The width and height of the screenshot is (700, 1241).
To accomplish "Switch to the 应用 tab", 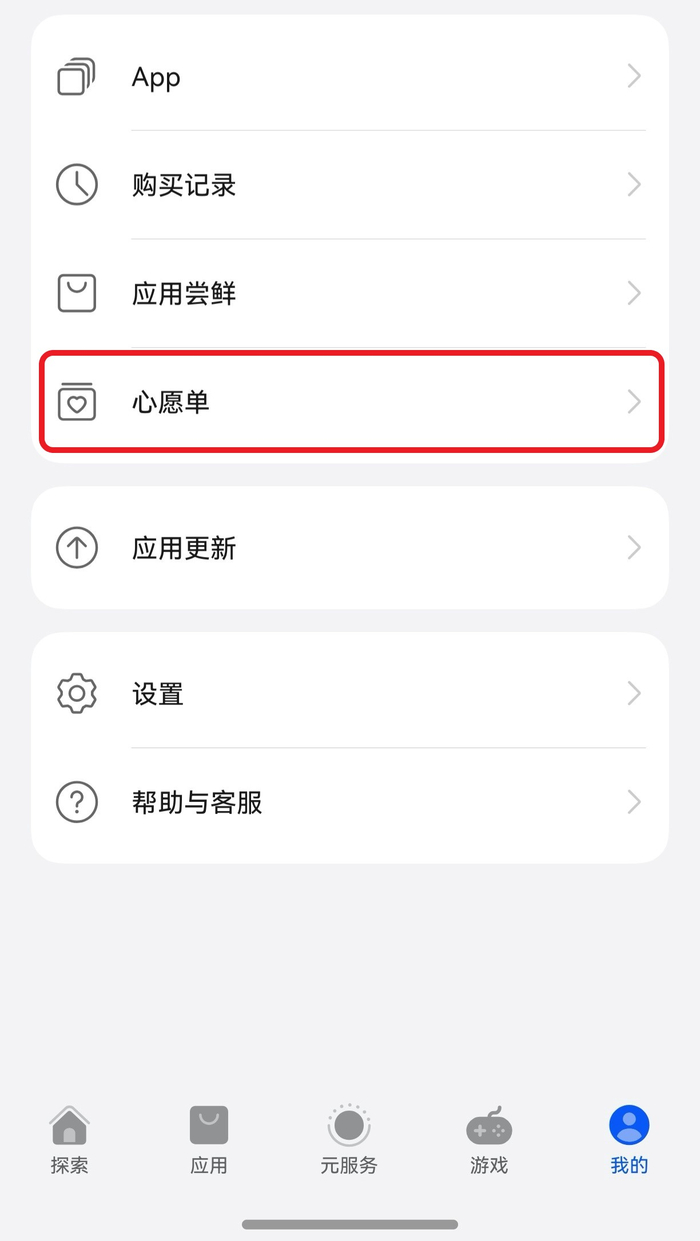I will click(x=209, y=1140).
